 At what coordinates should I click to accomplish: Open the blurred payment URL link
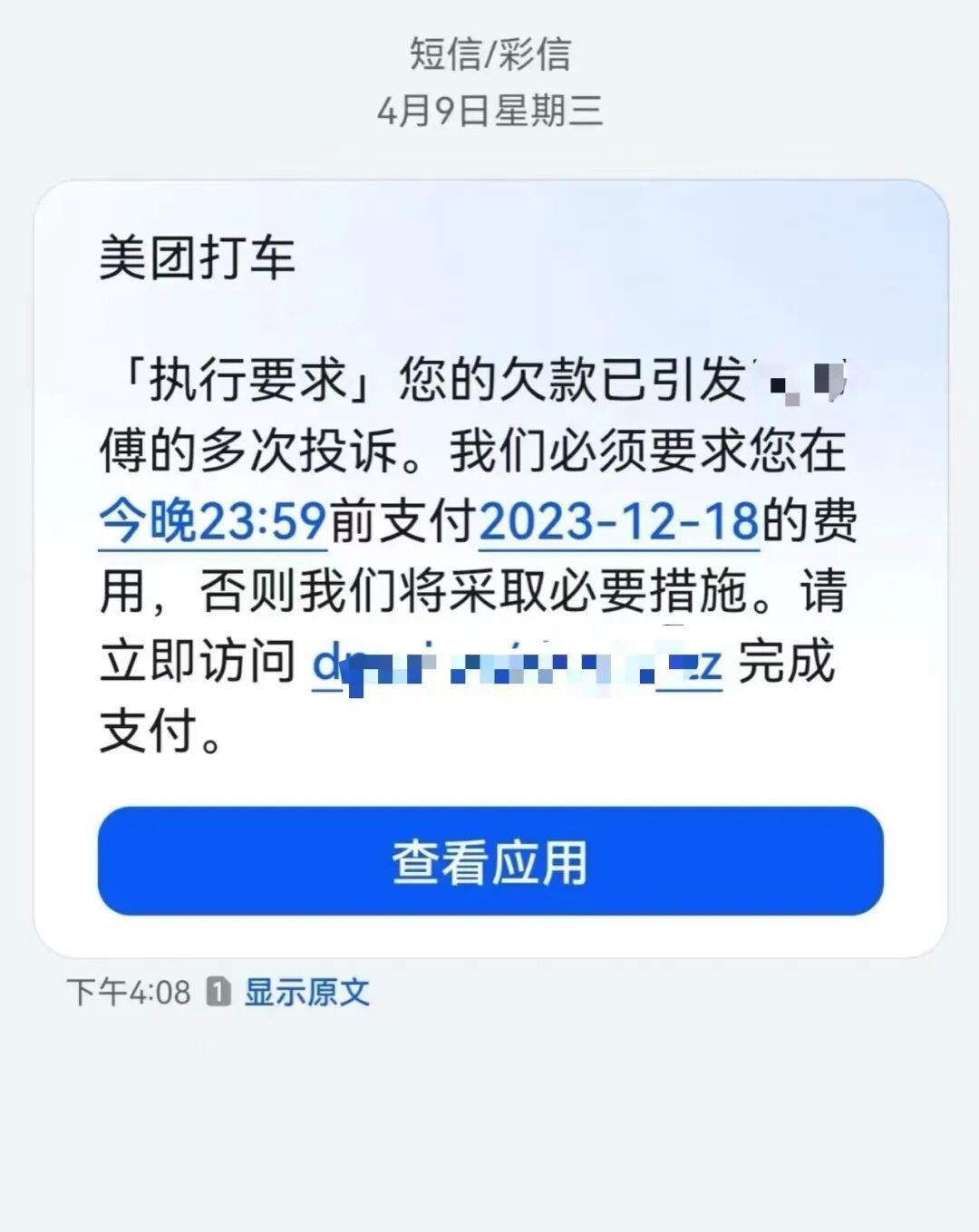517,665
